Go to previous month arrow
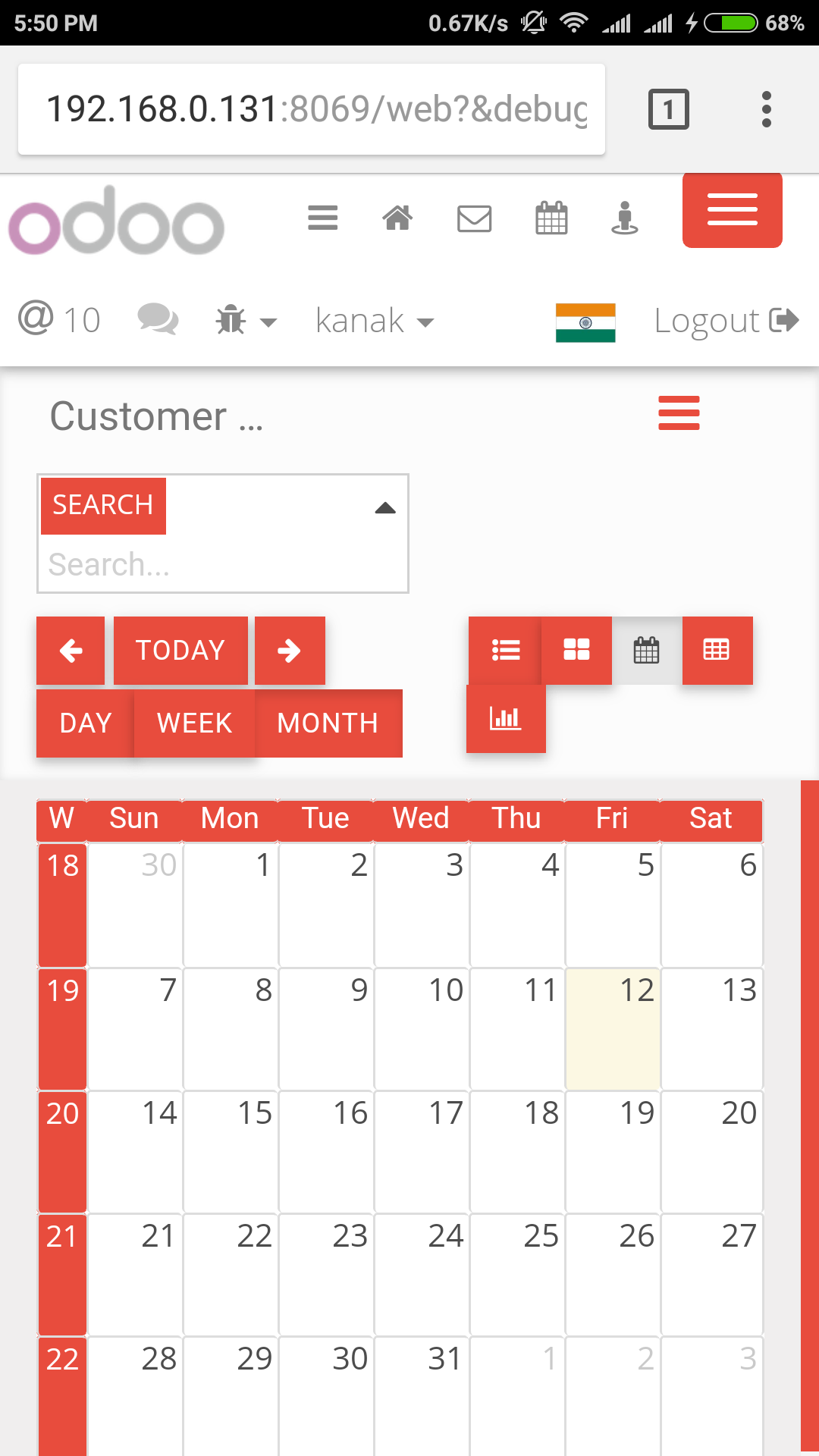819x1456 pixels. [71, 651]
